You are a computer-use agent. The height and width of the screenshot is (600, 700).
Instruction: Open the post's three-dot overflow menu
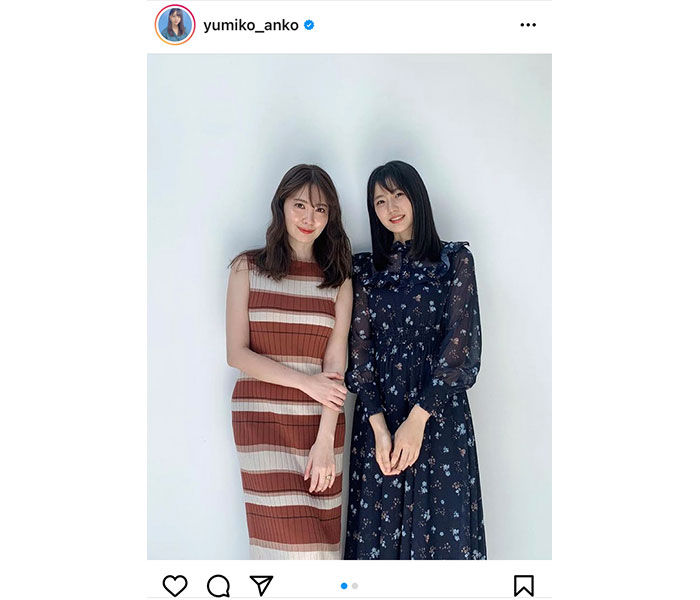pyautogui.click(x=528, y=26)
